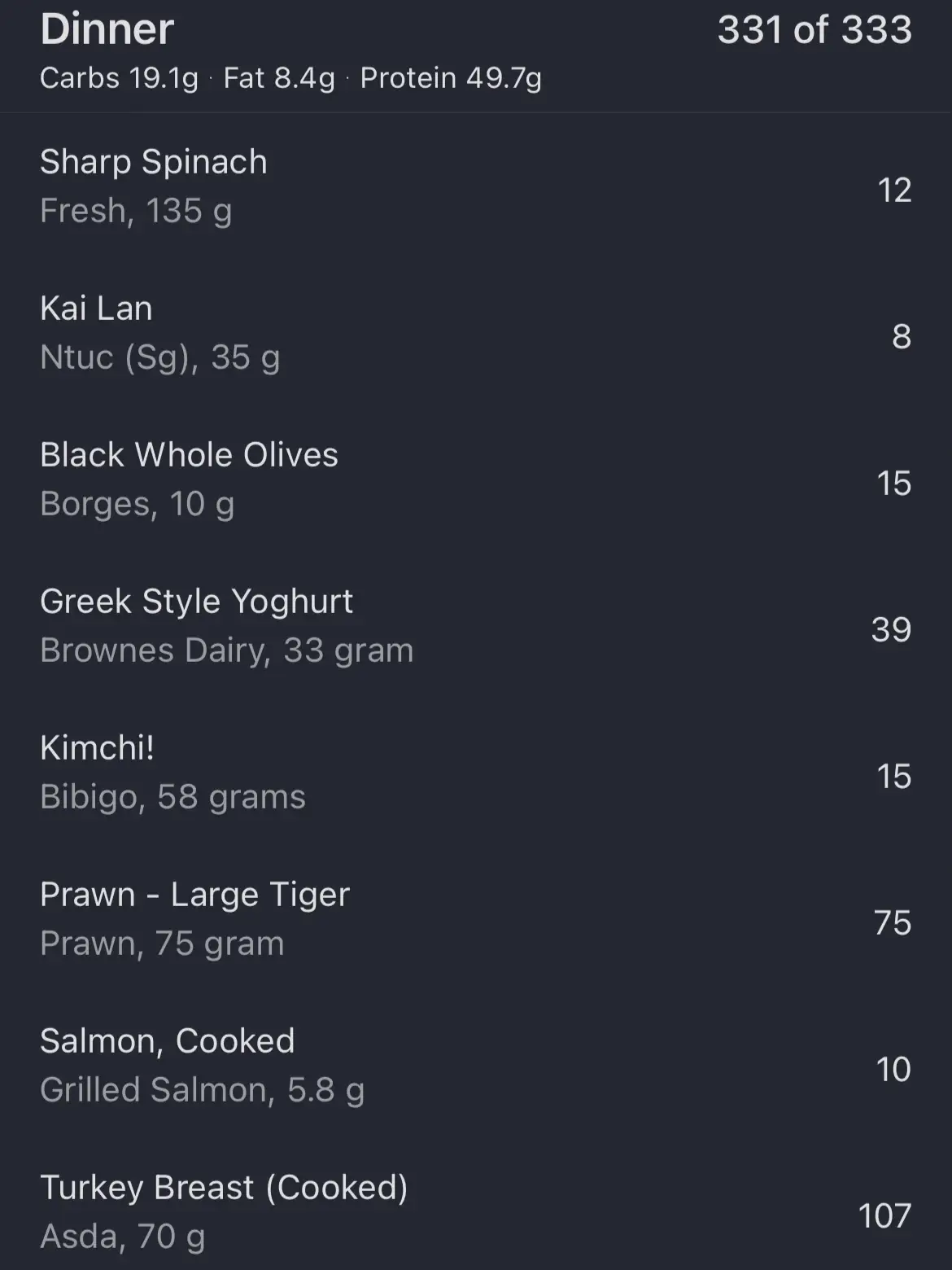Image resolution: width=952 pixels, height=1270 pixels.
Task: Click the Carbs 19.1g macro label
Action: pyautogui.click(x=117, y=78)
